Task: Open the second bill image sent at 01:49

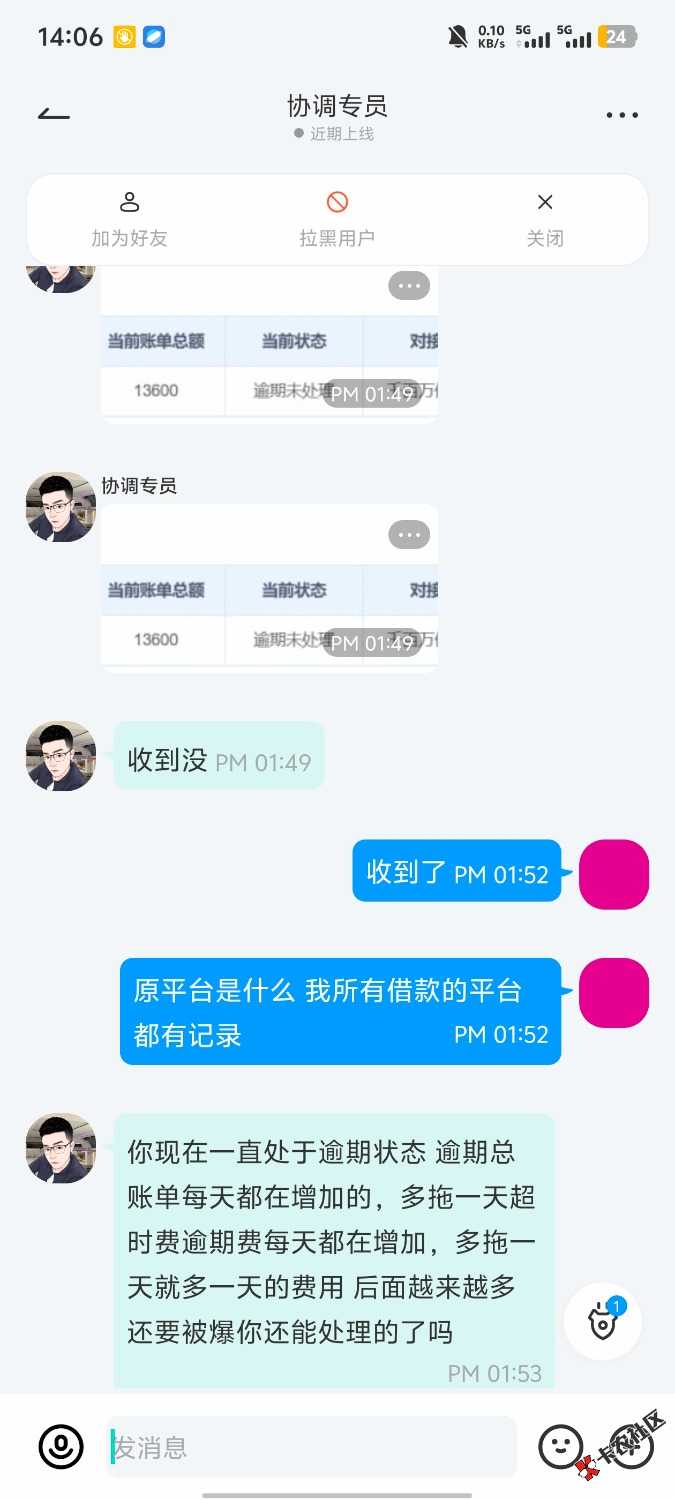Action: [x=269, y=590]
